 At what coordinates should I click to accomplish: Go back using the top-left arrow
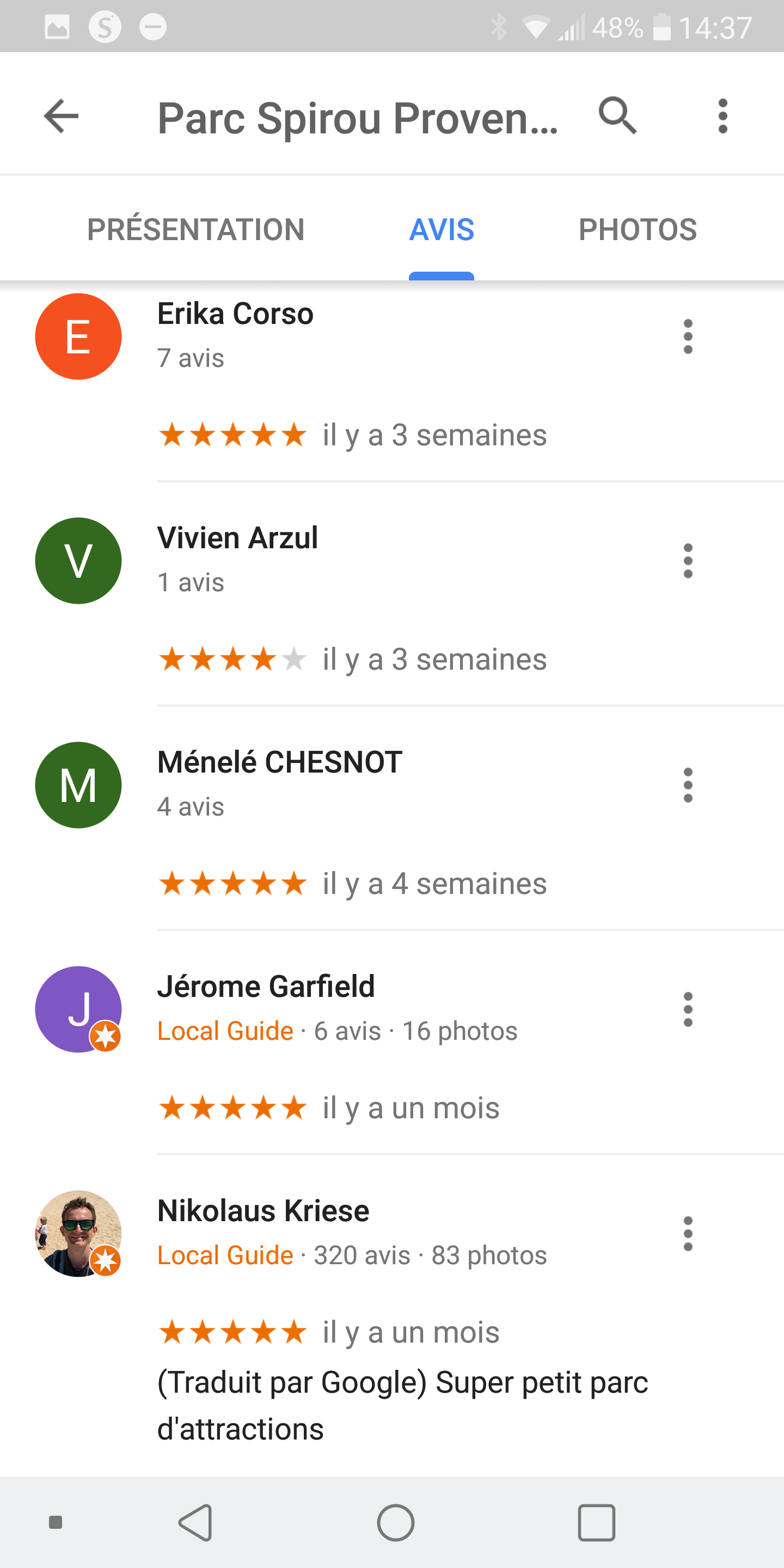coord(61,115)
